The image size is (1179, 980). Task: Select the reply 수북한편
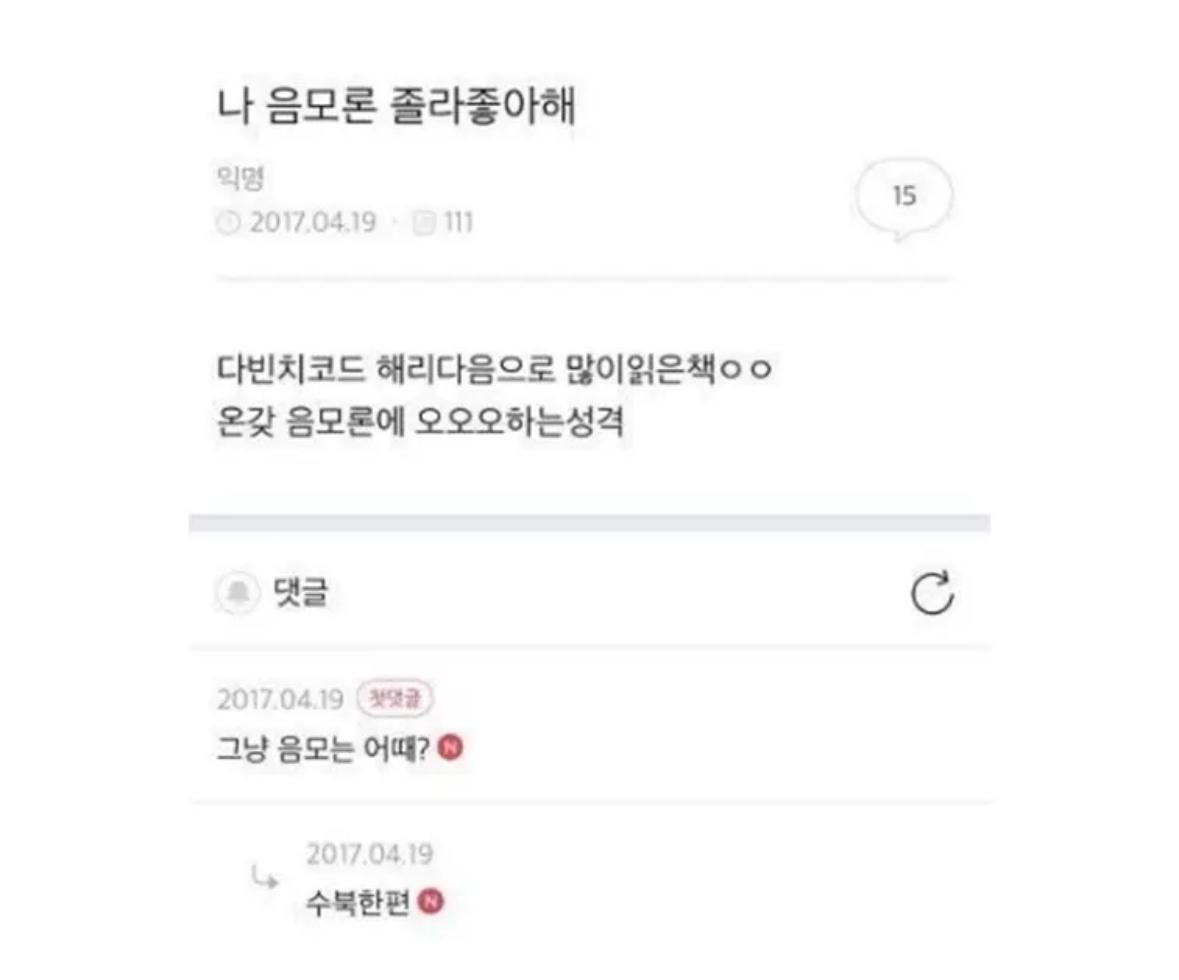(358, 901)
